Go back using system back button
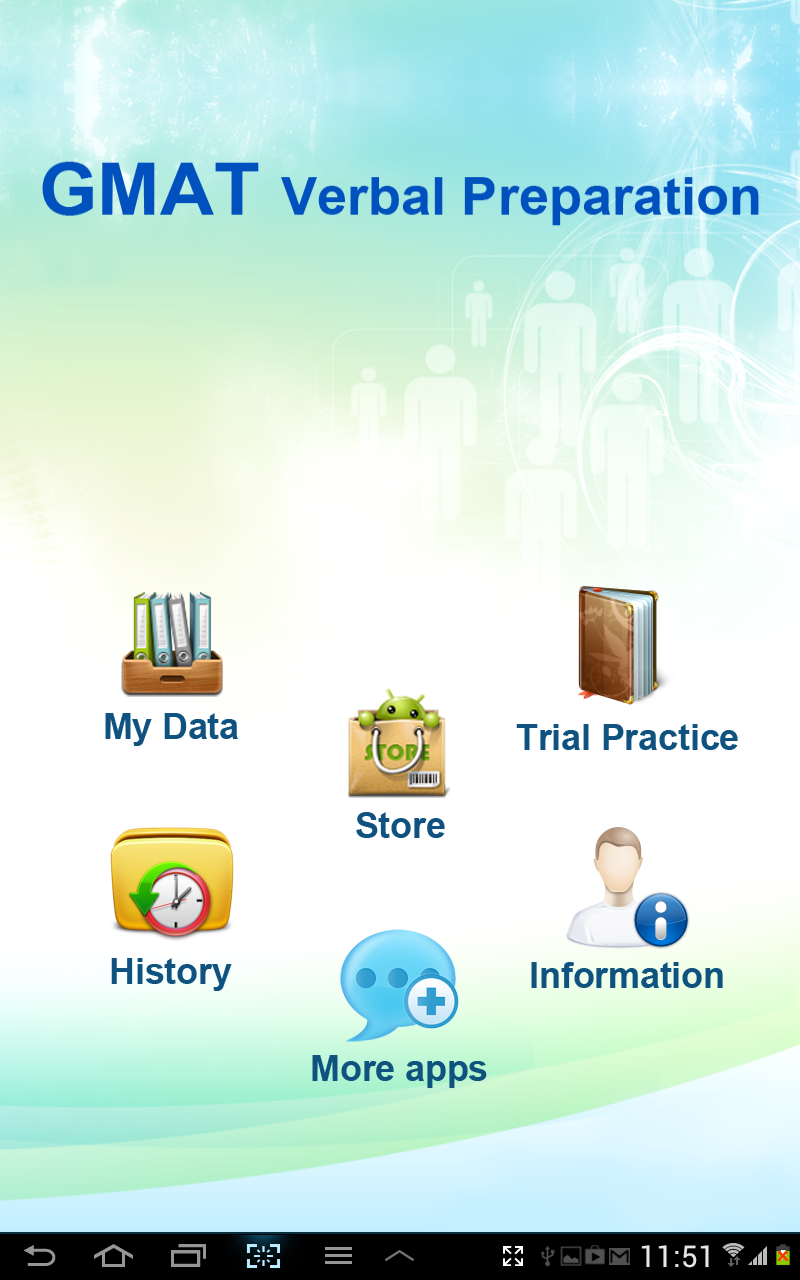 [40, 1255]
